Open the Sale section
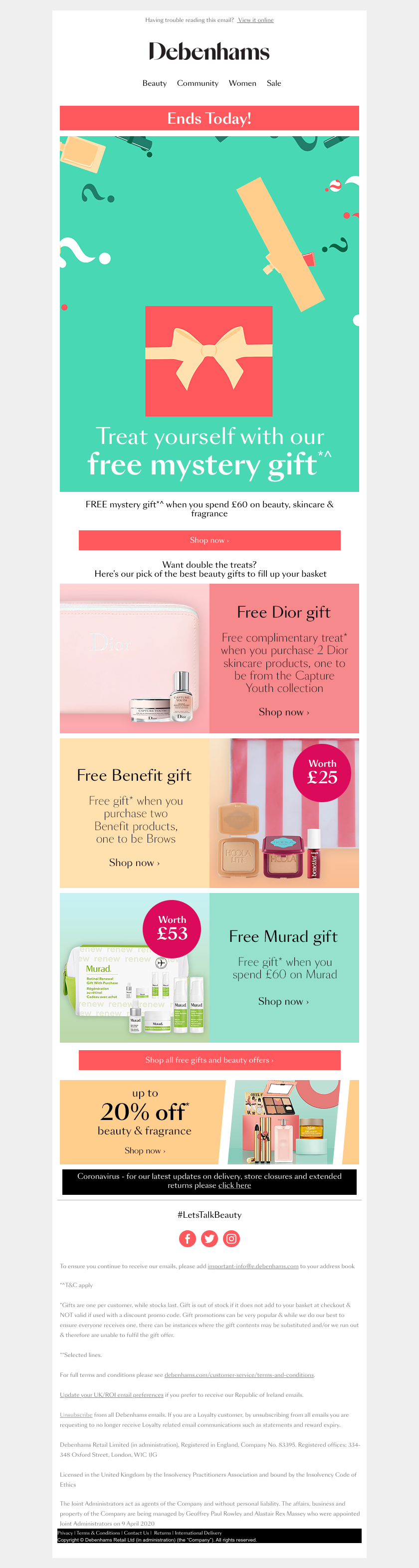Screen dimensions: 419x1568 click(273, 83)
